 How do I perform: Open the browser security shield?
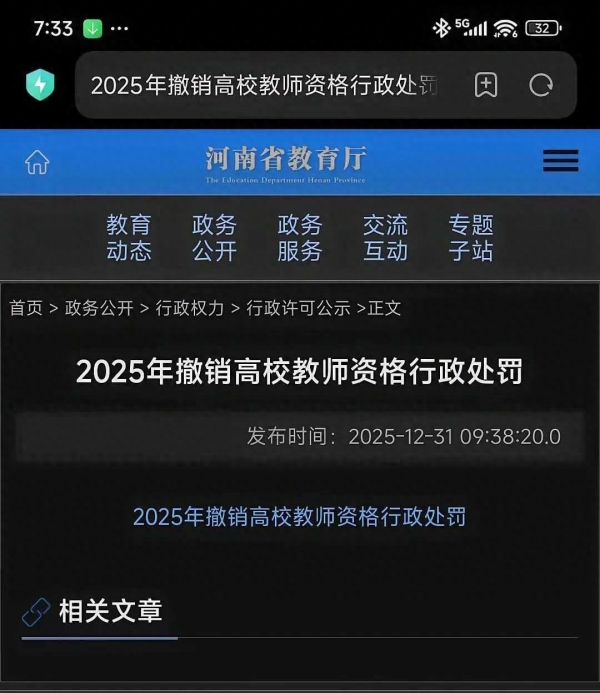click(40, 85)
